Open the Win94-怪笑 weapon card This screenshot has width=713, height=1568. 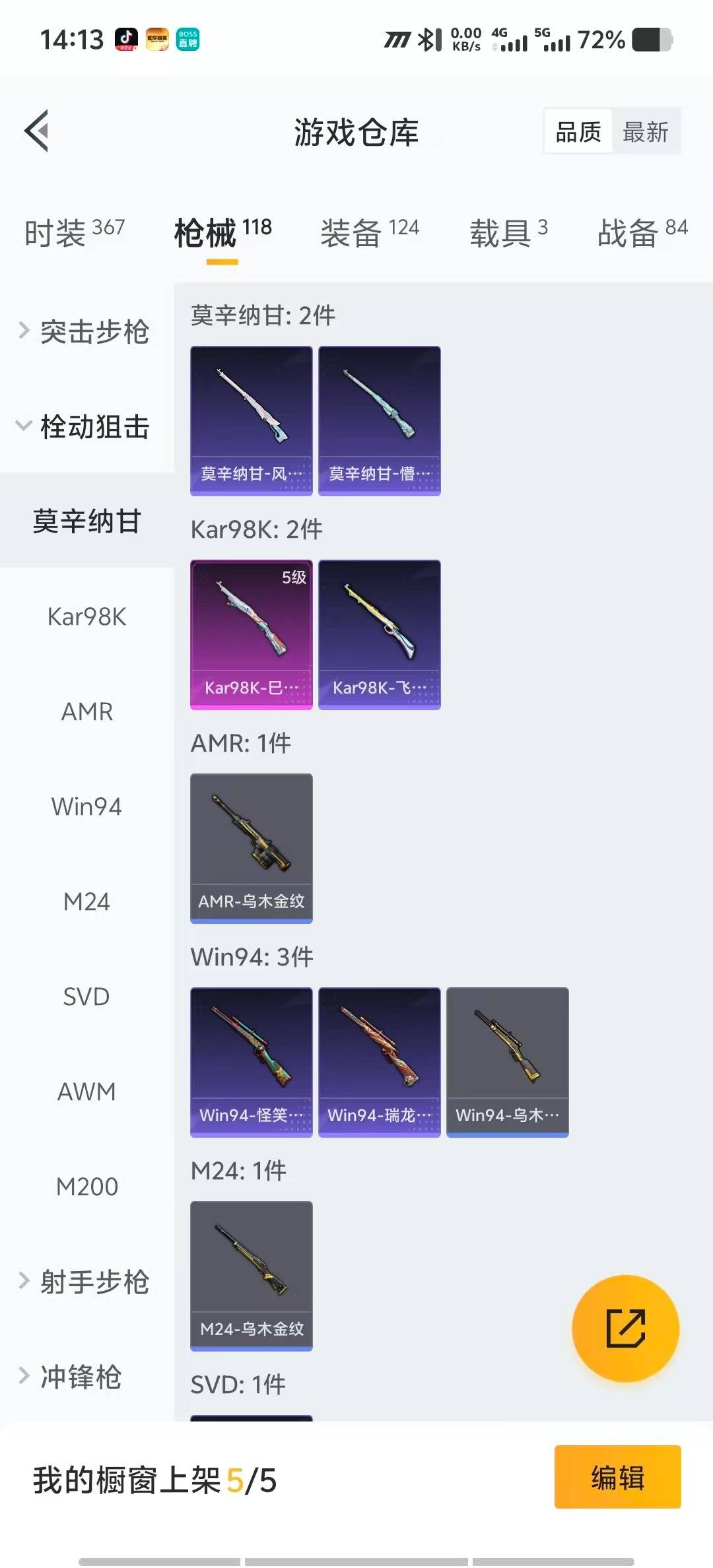[251, 1061]
